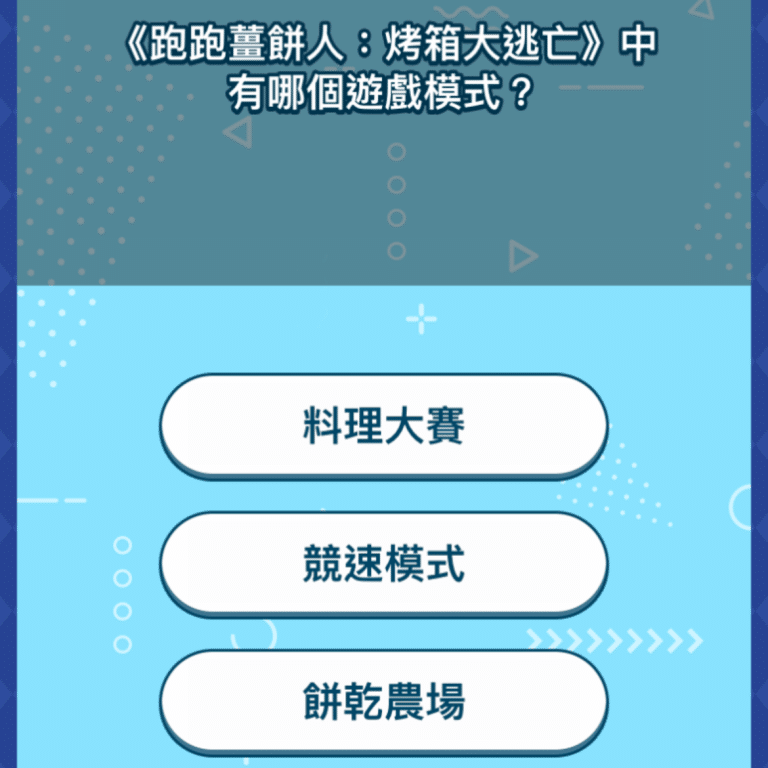Pick the 餅乾農場 answer option
The width and height of the screenshot is (768, 768).
pos(384,702)
